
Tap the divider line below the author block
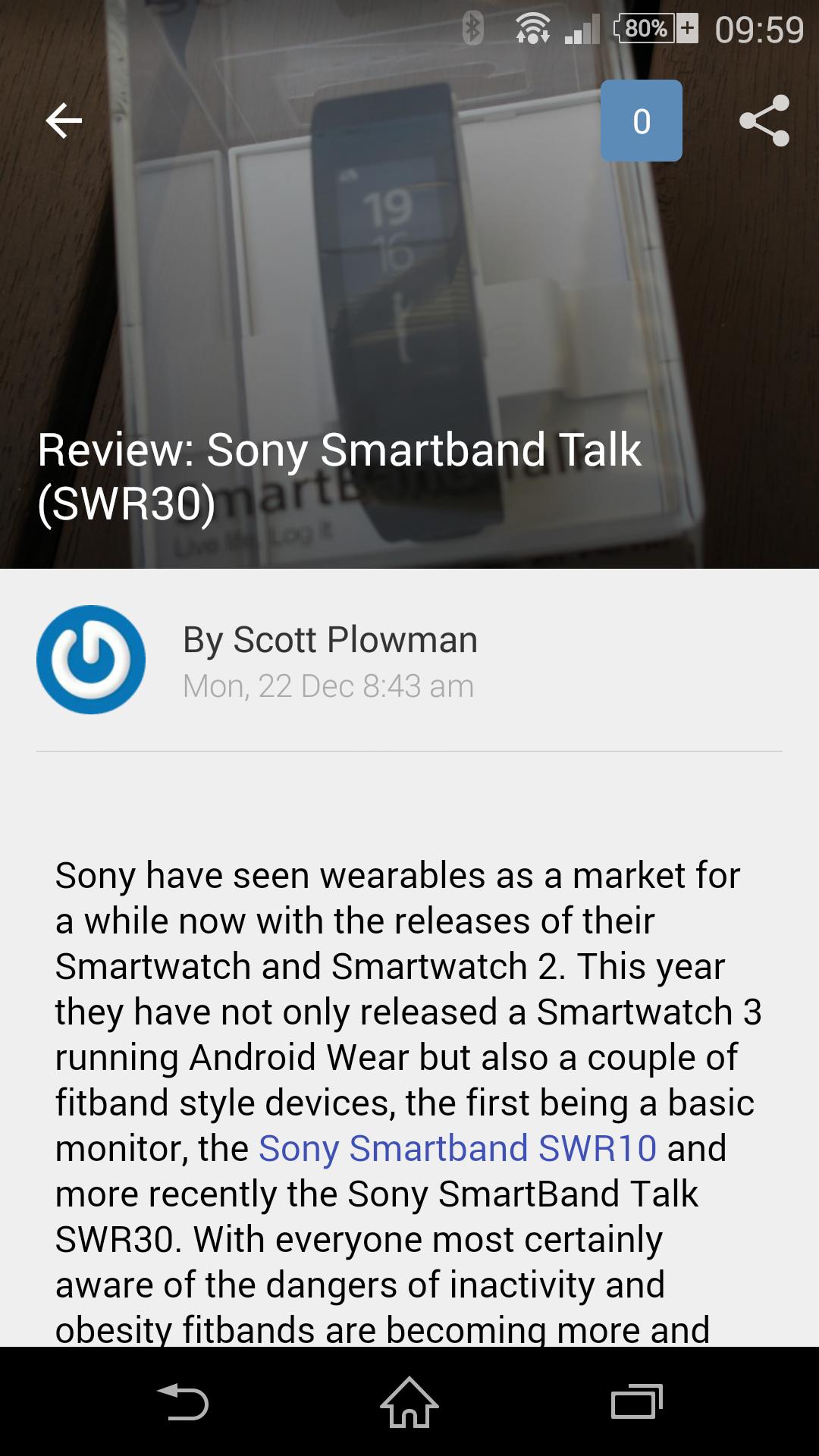[409, 751]
